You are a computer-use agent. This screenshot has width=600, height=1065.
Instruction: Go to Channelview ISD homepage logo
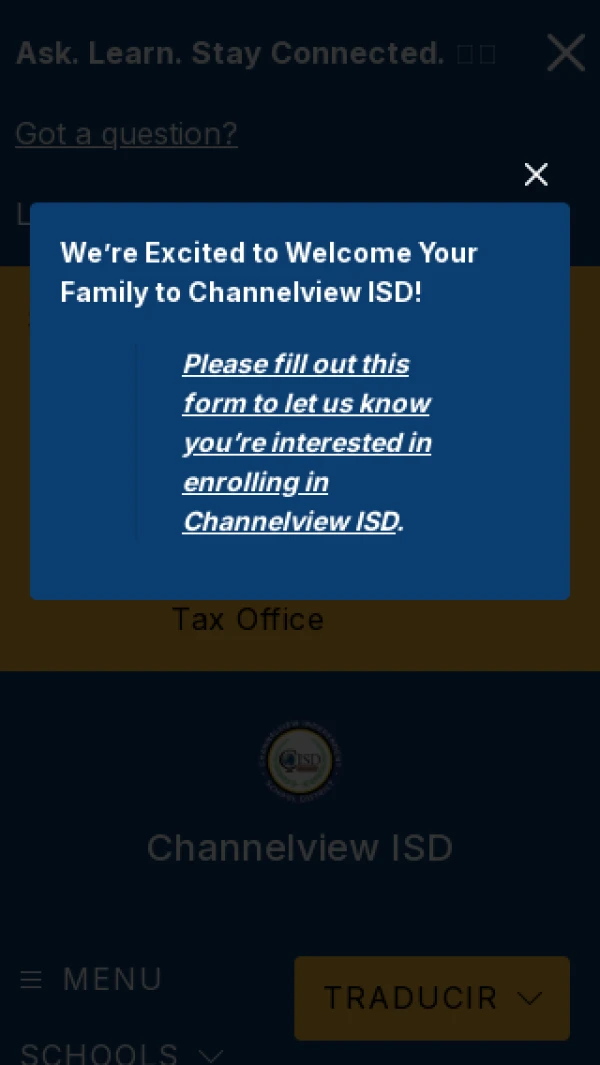click(x=300, y=762)
